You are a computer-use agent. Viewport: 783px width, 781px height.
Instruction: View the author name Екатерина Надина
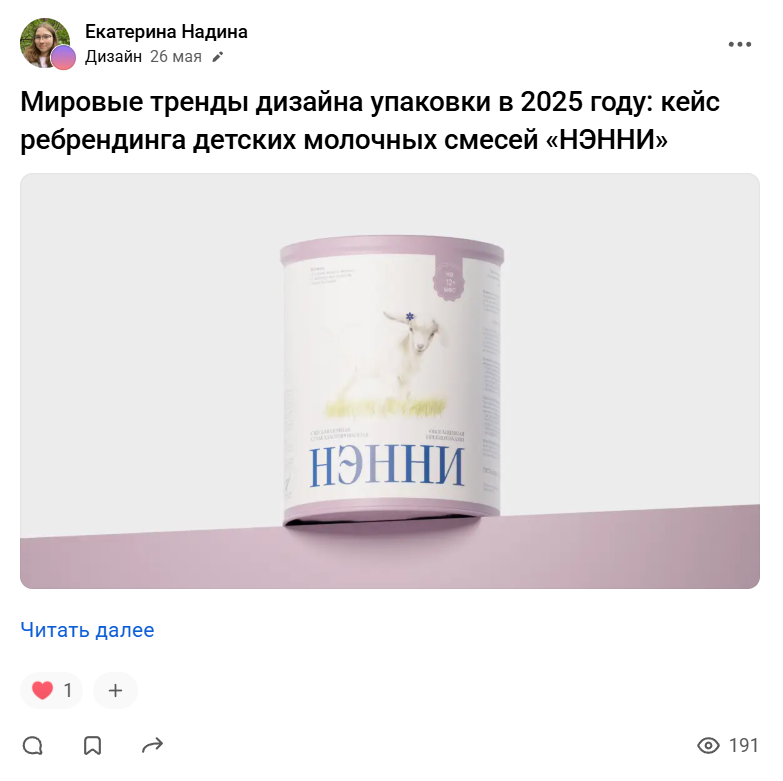pos(166,32)
